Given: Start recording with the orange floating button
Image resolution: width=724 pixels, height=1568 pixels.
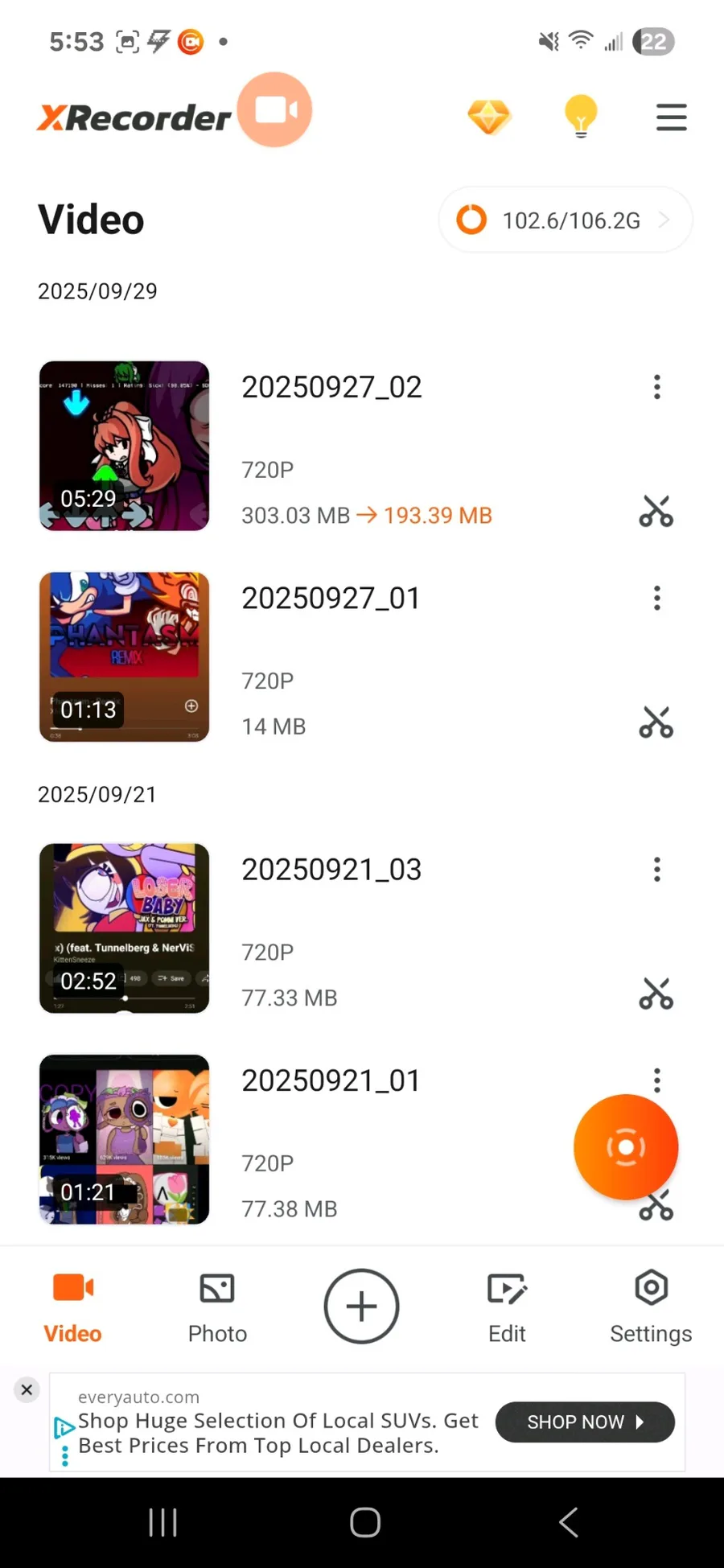Looking at the screenshot, I should point(625,1146).
